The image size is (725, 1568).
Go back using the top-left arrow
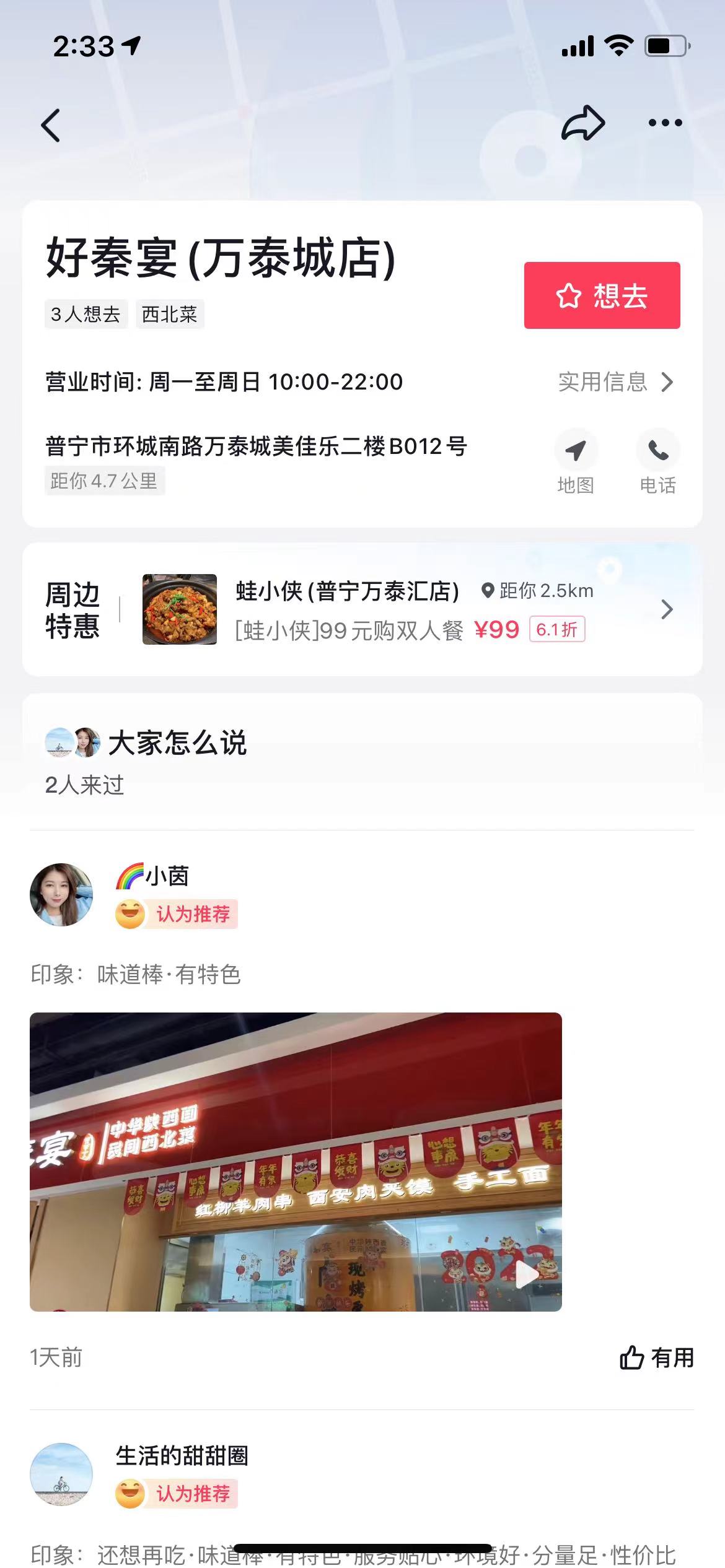coord(51,126)
